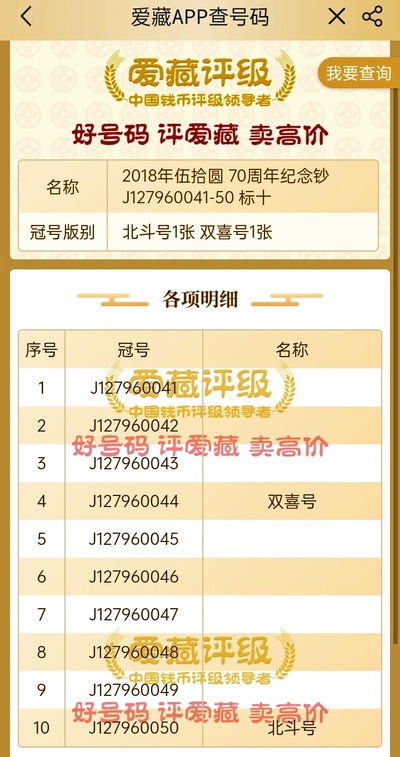Go back using the top-left arrow
Viewport: 400px width, 757px height.
point(26,17)
